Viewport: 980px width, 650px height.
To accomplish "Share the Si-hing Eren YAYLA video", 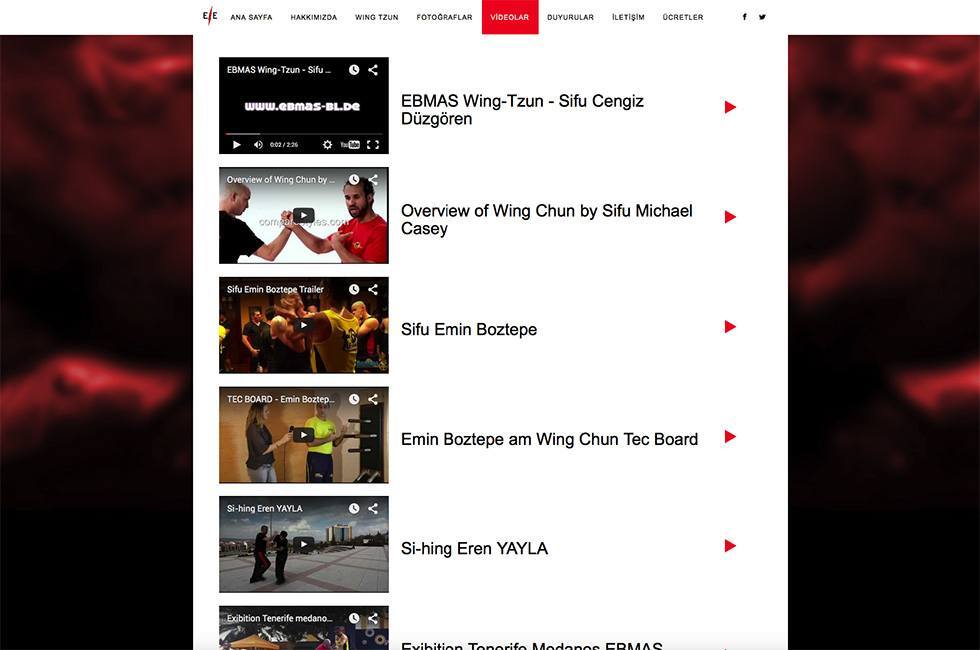I will (x=373, y=508).
